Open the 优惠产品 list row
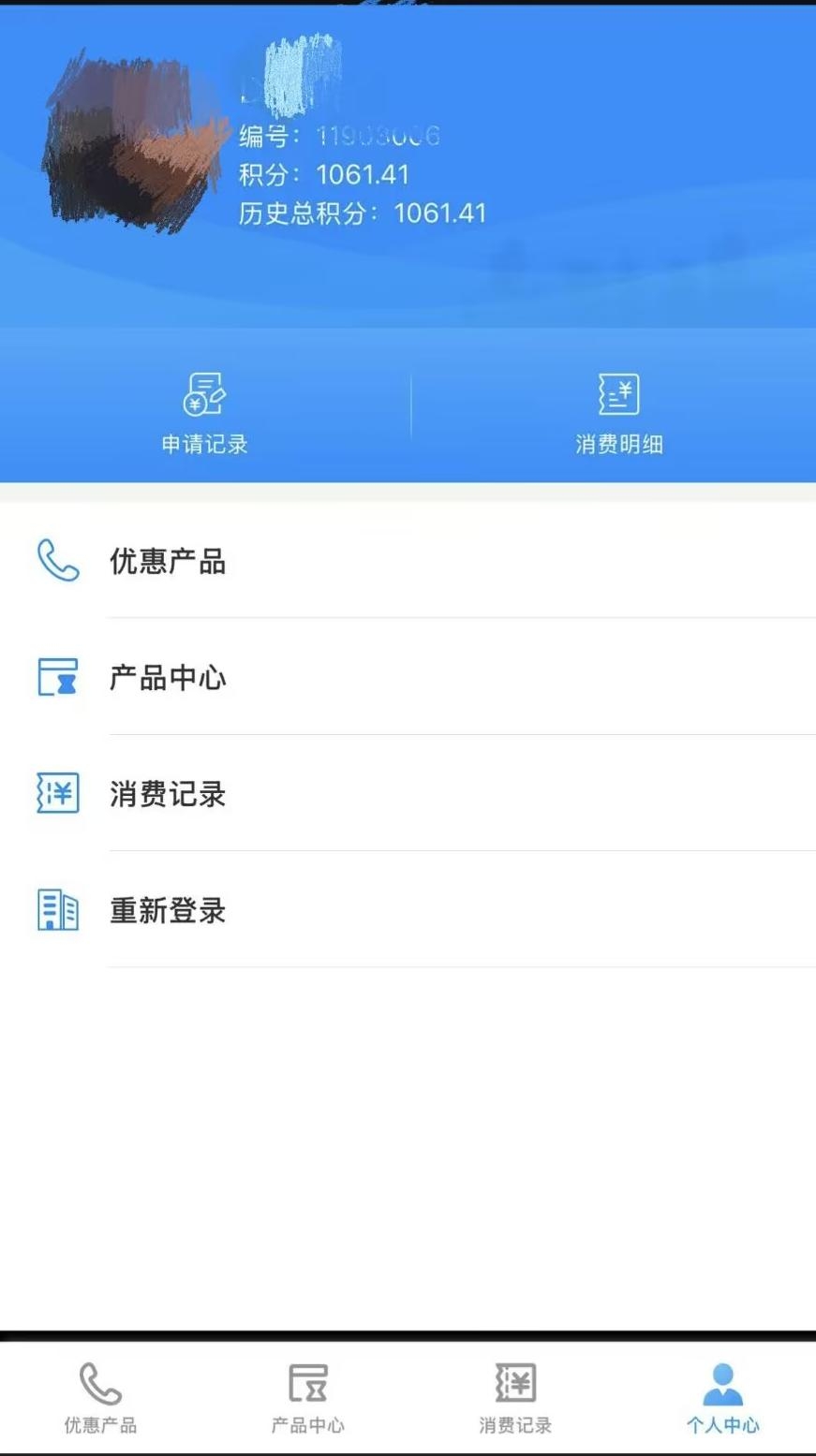This screenshot has width=816, height=1456. pos(408,561)
